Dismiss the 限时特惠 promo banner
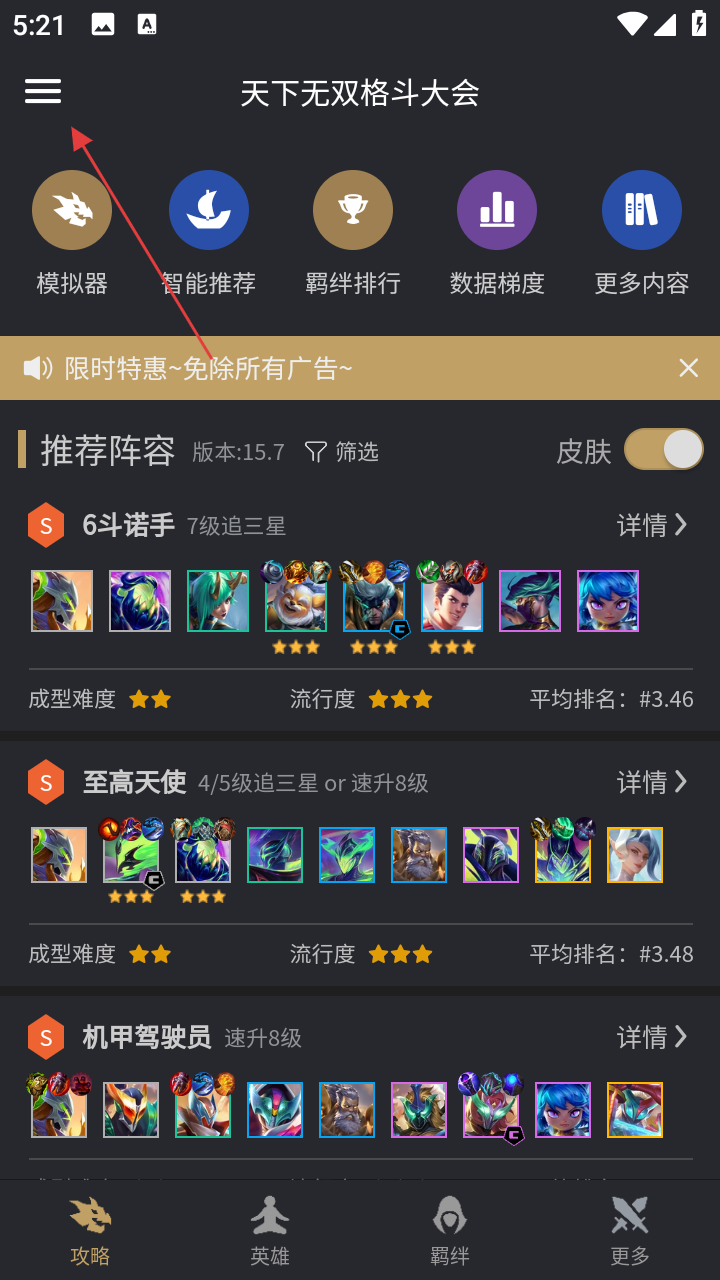The height and width of the screenshot is (1280, 720). coord(688,368)
